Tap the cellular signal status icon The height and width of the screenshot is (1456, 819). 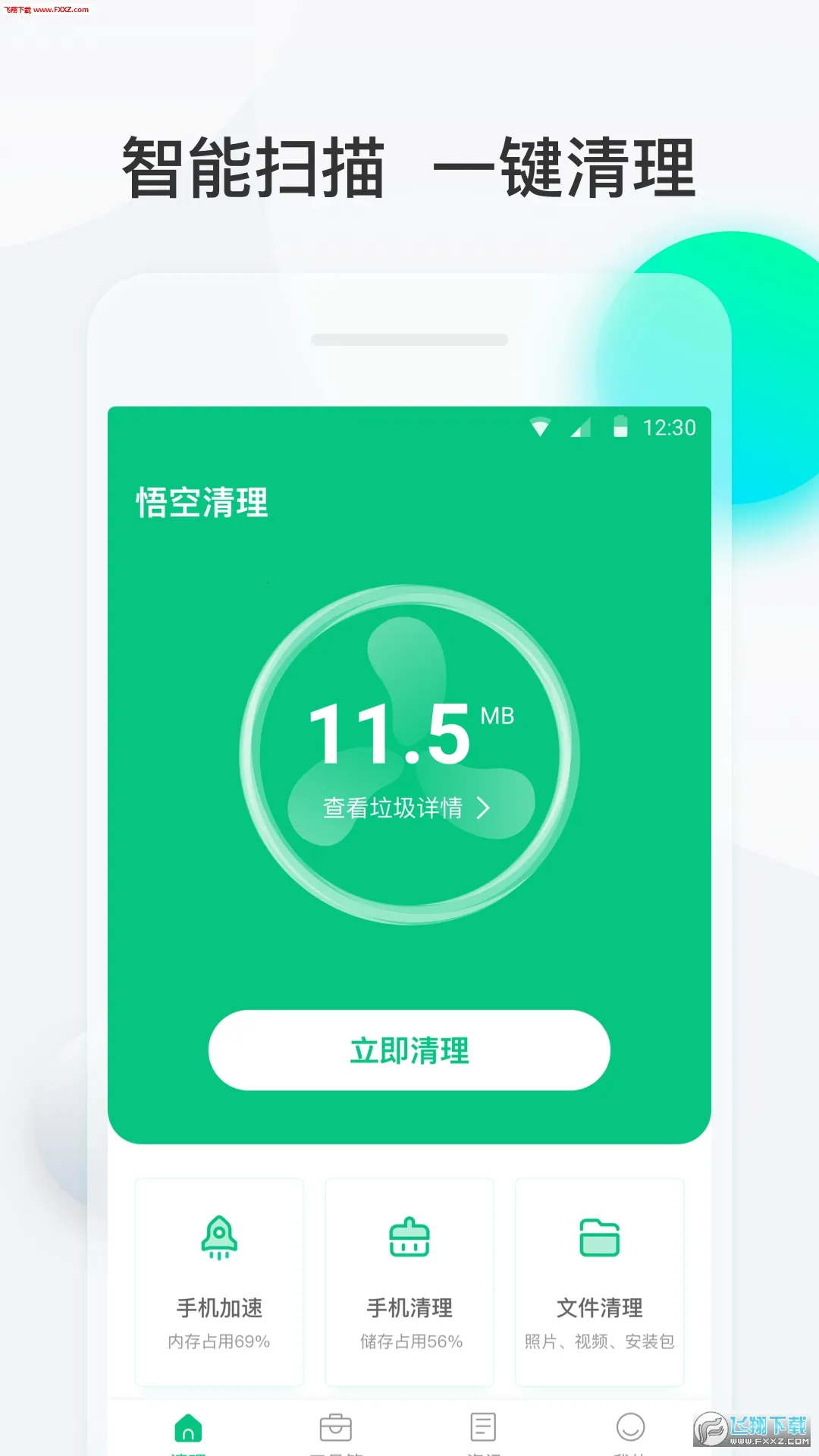pos(581,428)
